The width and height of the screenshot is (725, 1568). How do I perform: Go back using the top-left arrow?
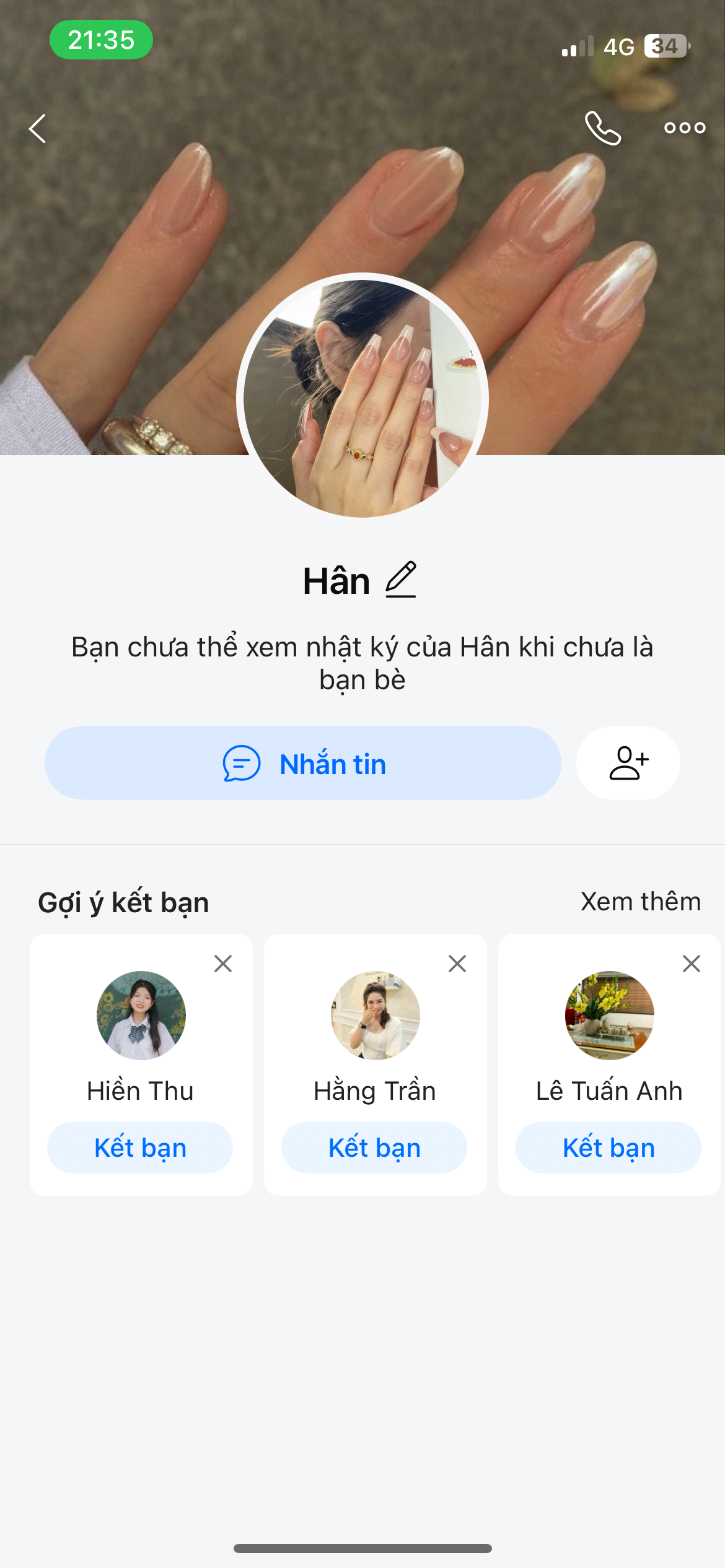coord(38,129)
